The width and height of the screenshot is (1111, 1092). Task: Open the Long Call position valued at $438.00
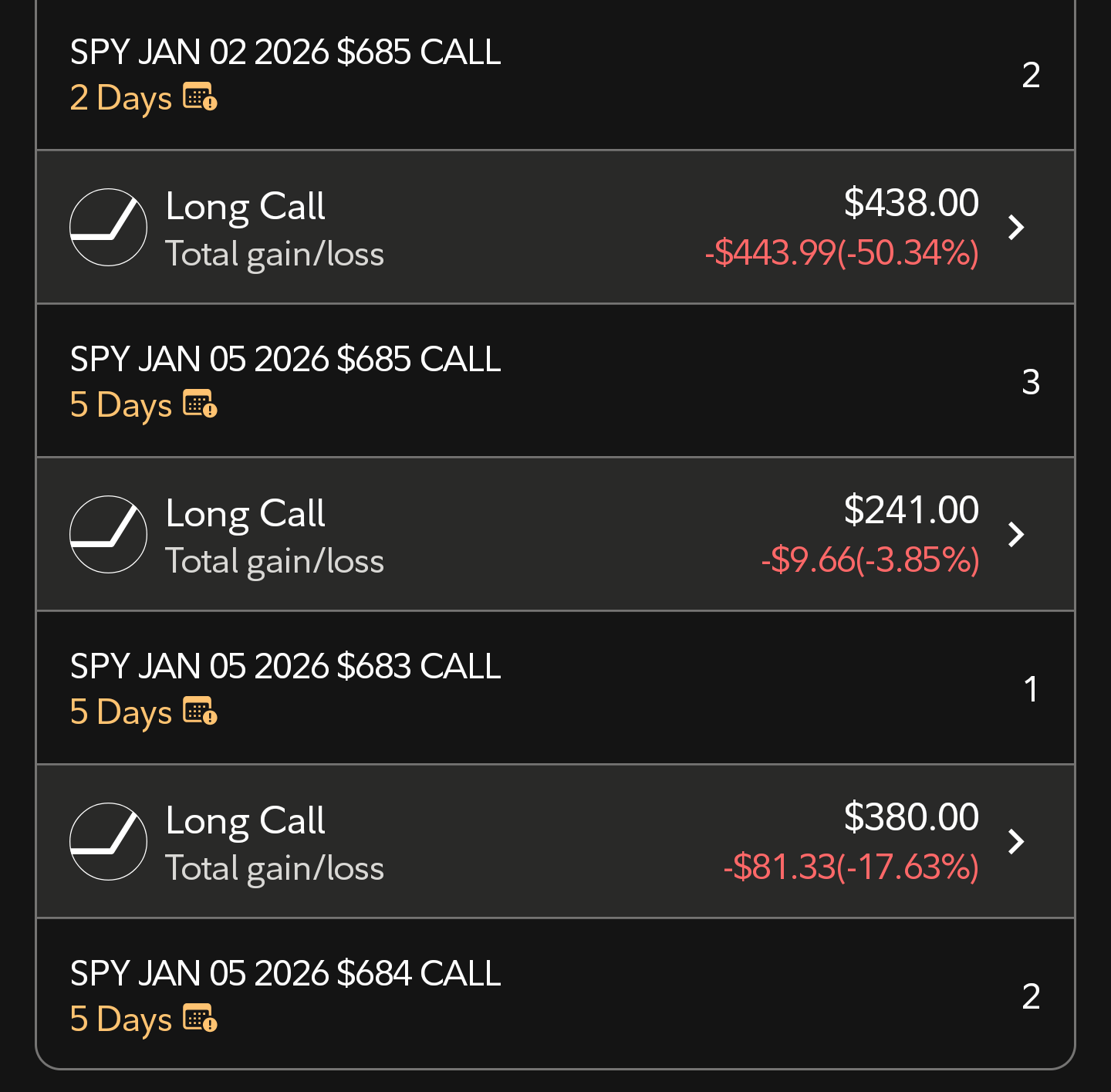tap(555, 228)
